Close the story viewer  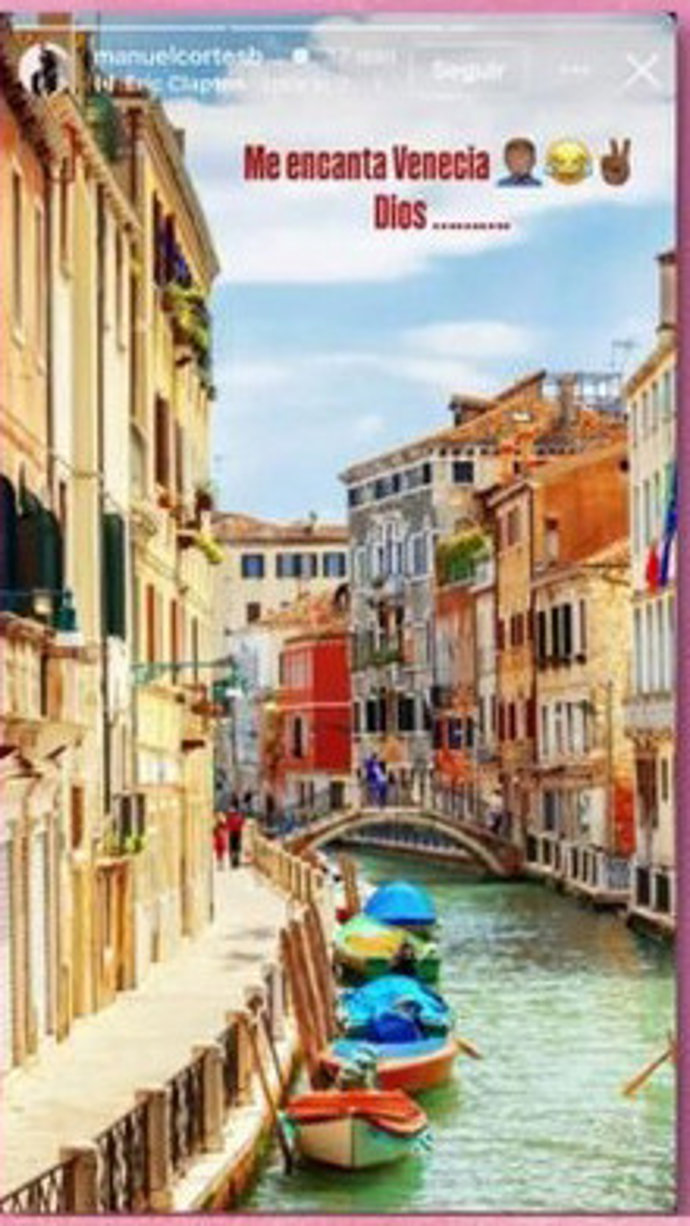point(641,71)
